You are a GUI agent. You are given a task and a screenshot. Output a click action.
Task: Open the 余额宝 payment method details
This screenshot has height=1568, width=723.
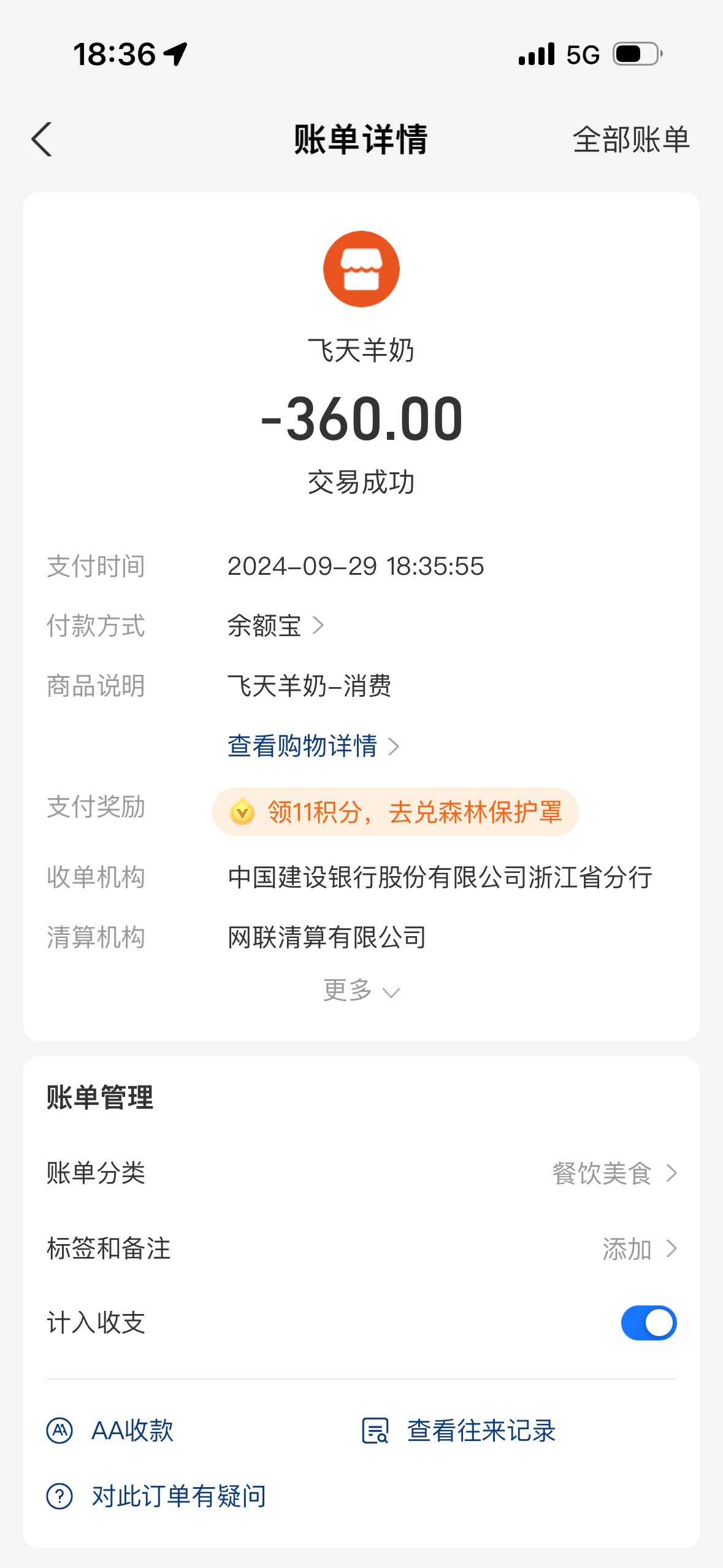275,626
